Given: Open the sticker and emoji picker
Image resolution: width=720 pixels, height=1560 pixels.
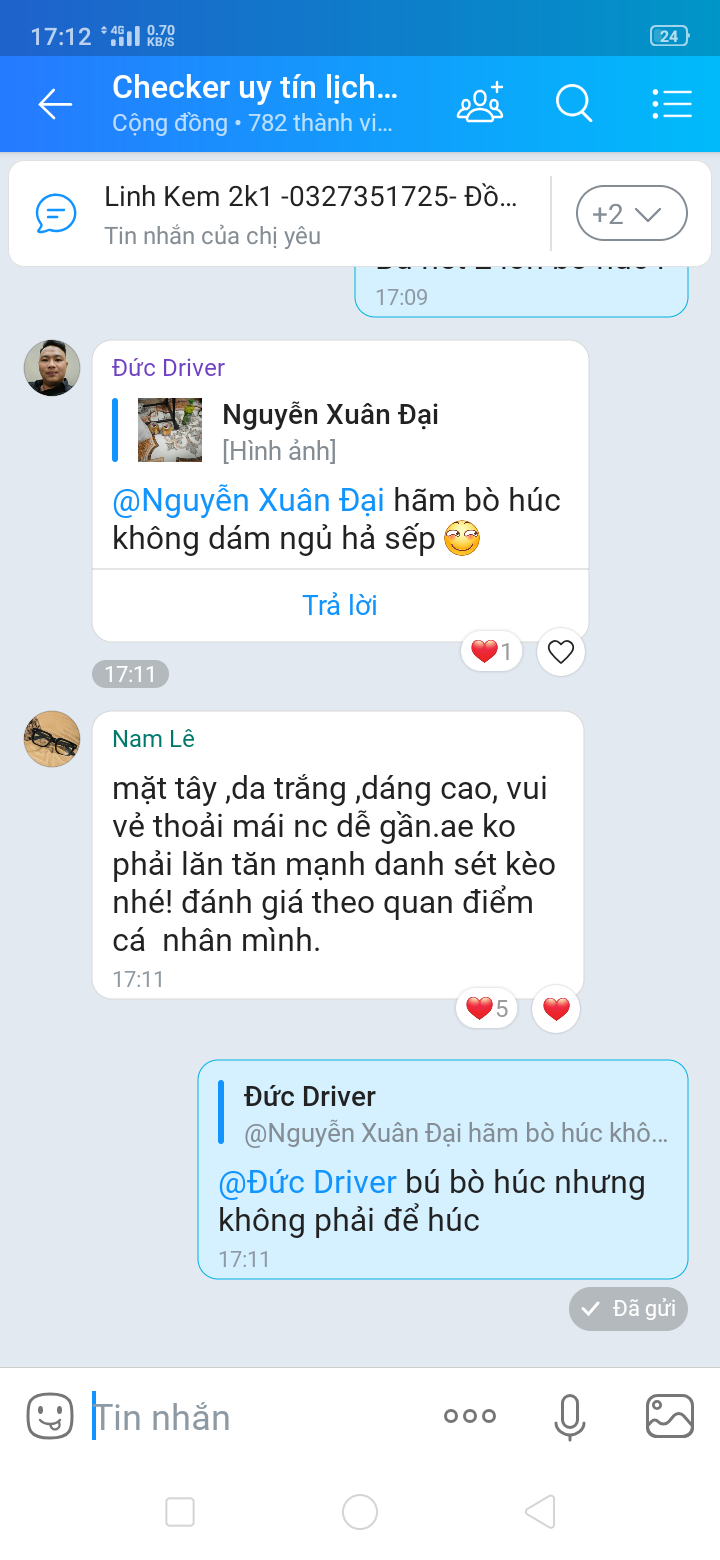Looking at the screenshot, I should [50, 1416].
